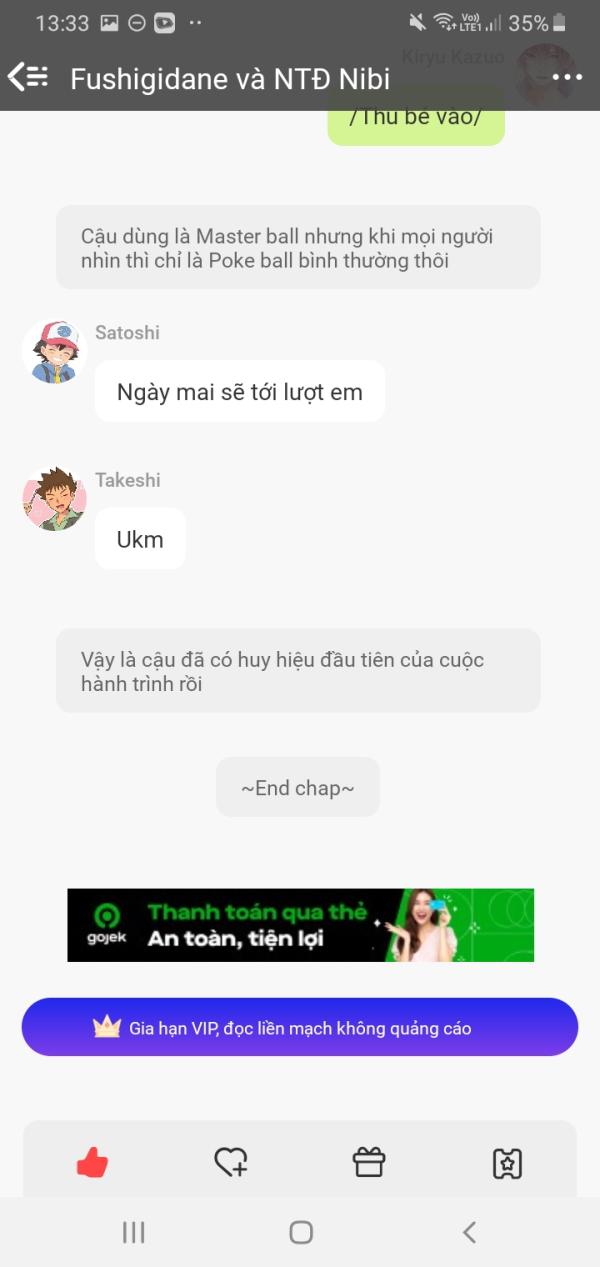600x1267 pixels.
Task: Like this chapter with thumbs up
Action: [92, 1162]
